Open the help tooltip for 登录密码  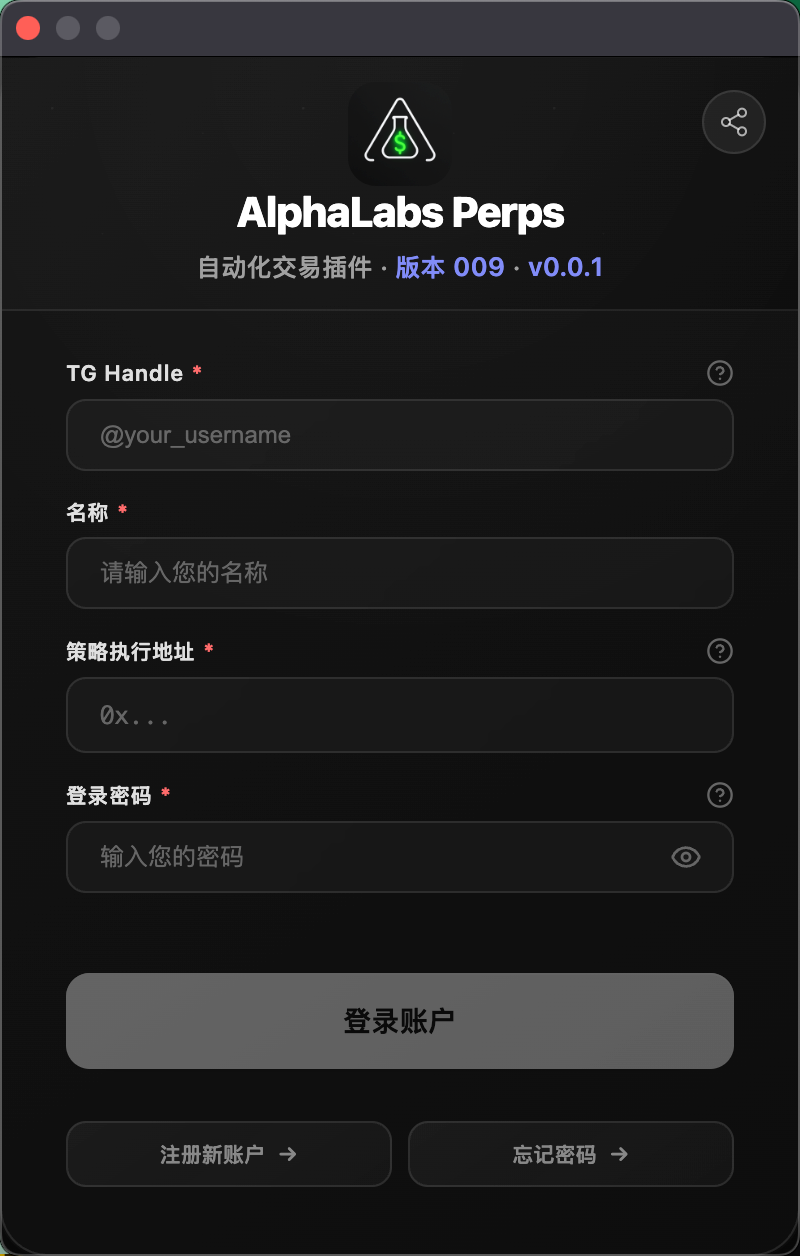coord(719,795)
